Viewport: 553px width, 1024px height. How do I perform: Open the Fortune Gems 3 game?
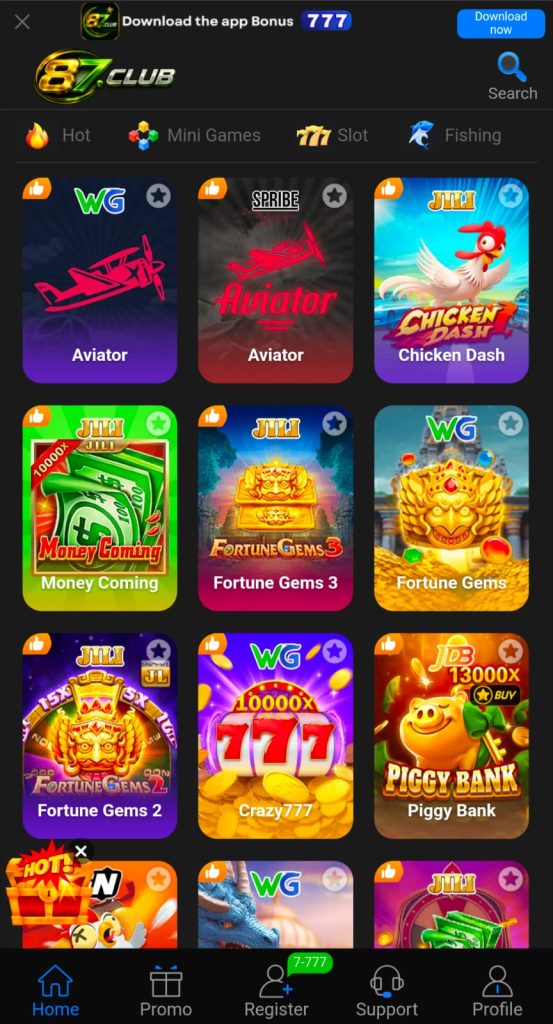tap(276, 508)
